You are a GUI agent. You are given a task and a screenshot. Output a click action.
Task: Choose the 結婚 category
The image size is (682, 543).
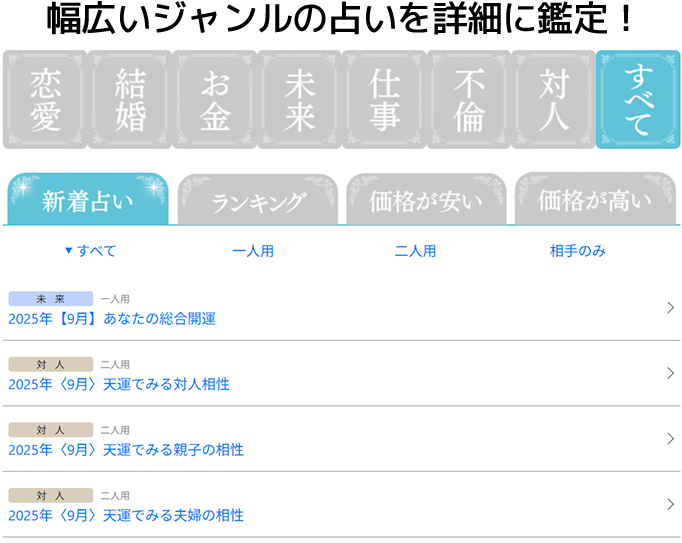[x=130, y=100]
